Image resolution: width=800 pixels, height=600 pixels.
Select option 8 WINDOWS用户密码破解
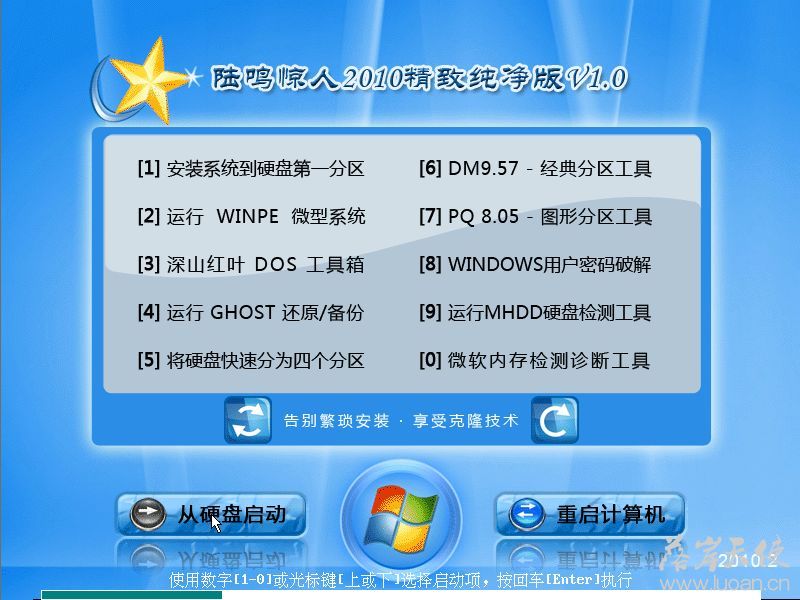tap(535, 265)
